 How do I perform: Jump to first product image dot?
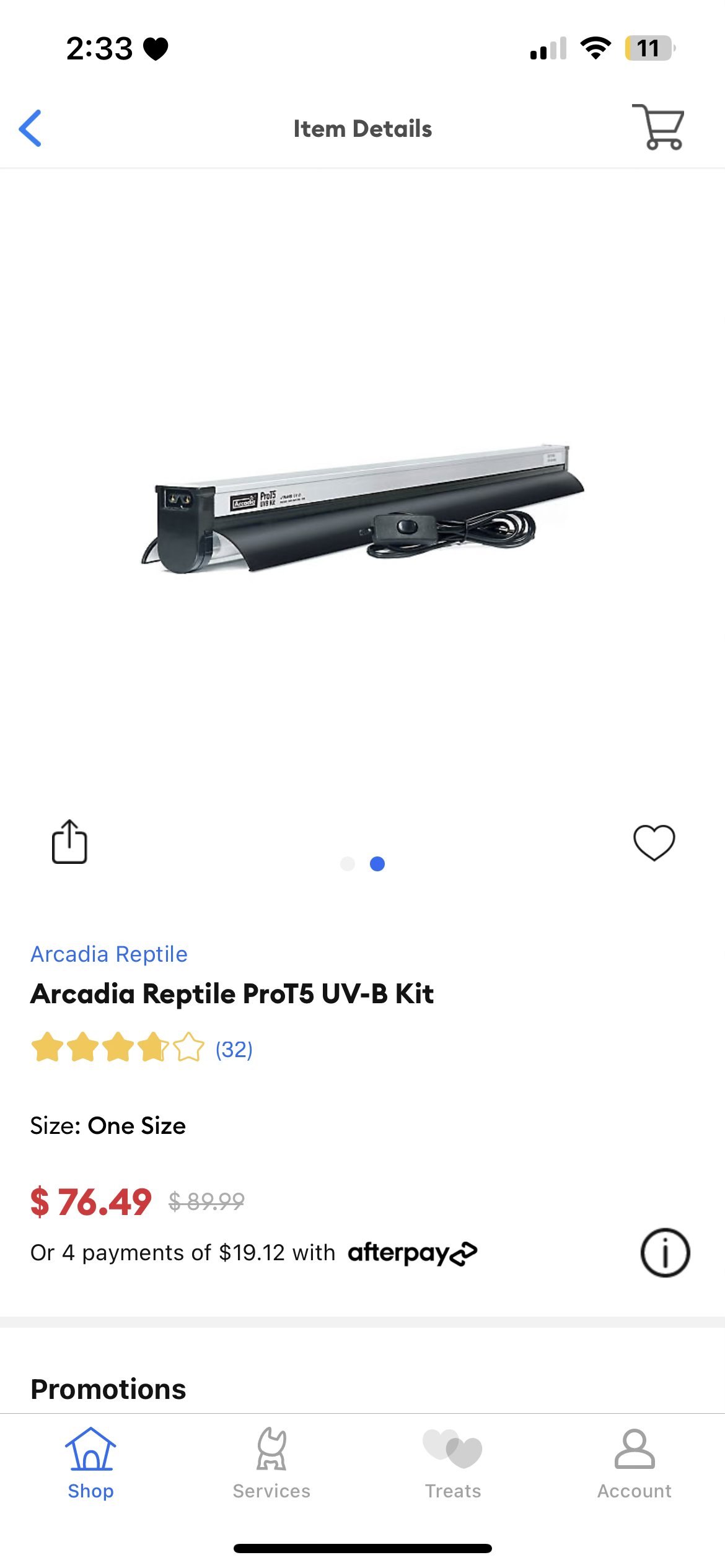tap(348, 864)
